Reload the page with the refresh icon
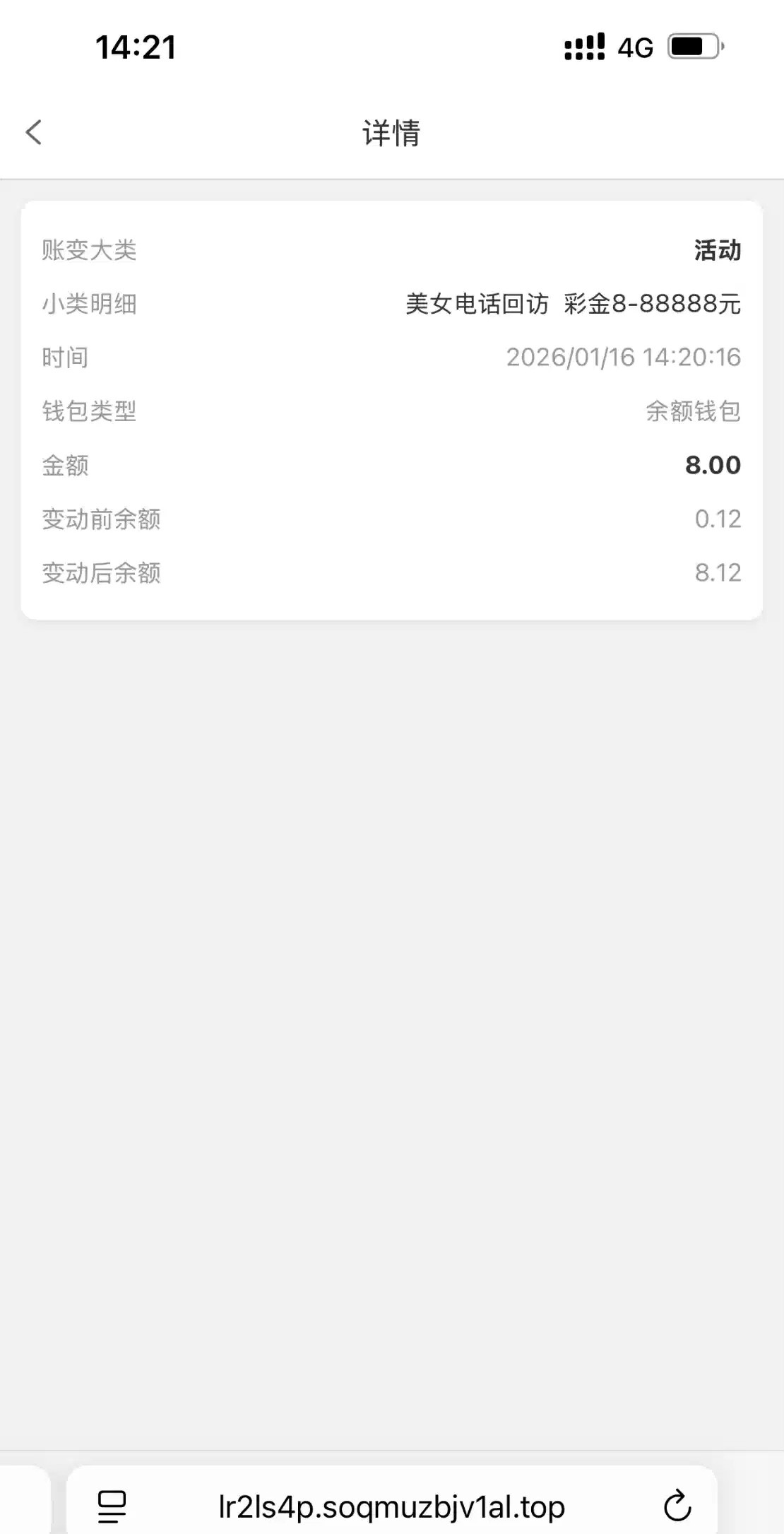The height and width of the screenshot is (1534, 784). pyautogui.click(x=677, y=1505)
